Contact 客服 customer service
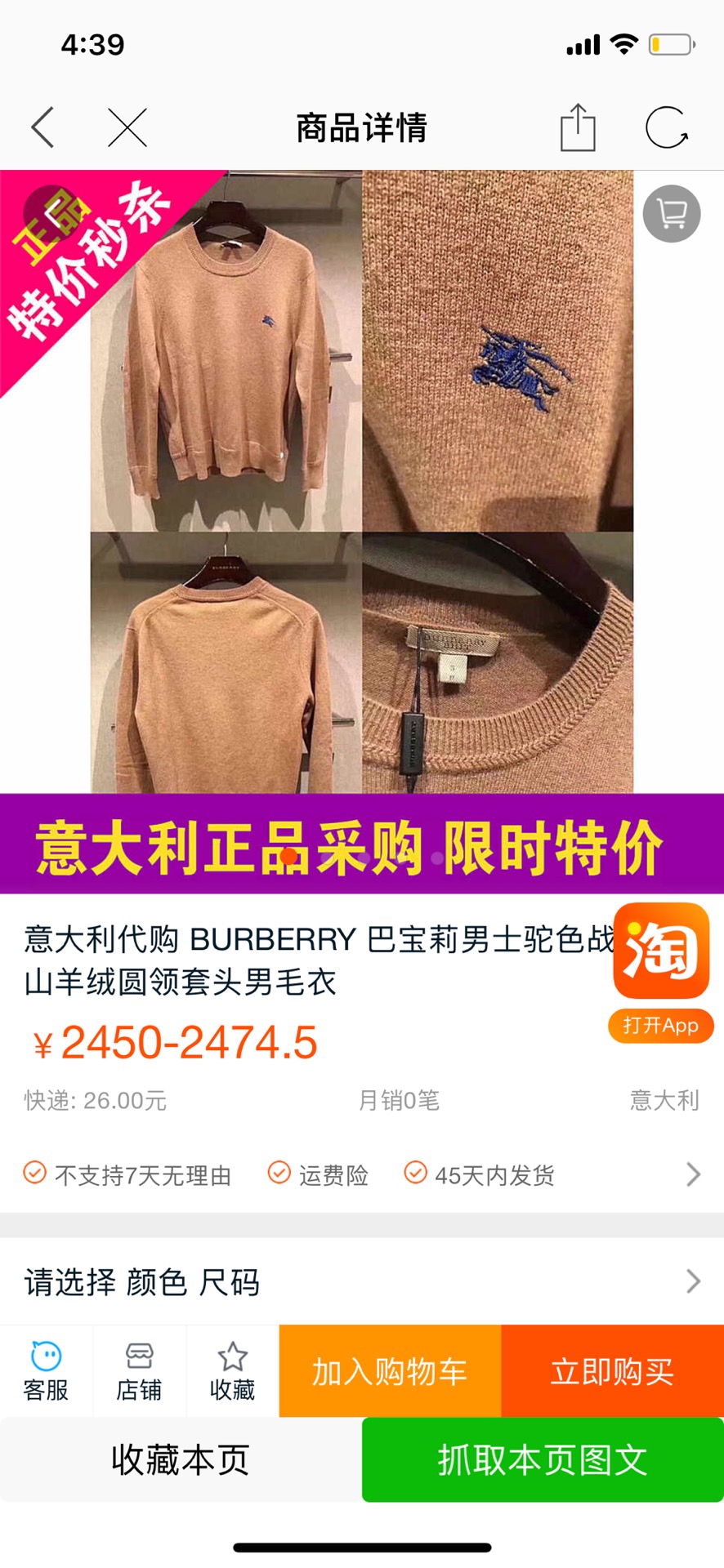724x1568 pixels. [x=46, y=1371]
